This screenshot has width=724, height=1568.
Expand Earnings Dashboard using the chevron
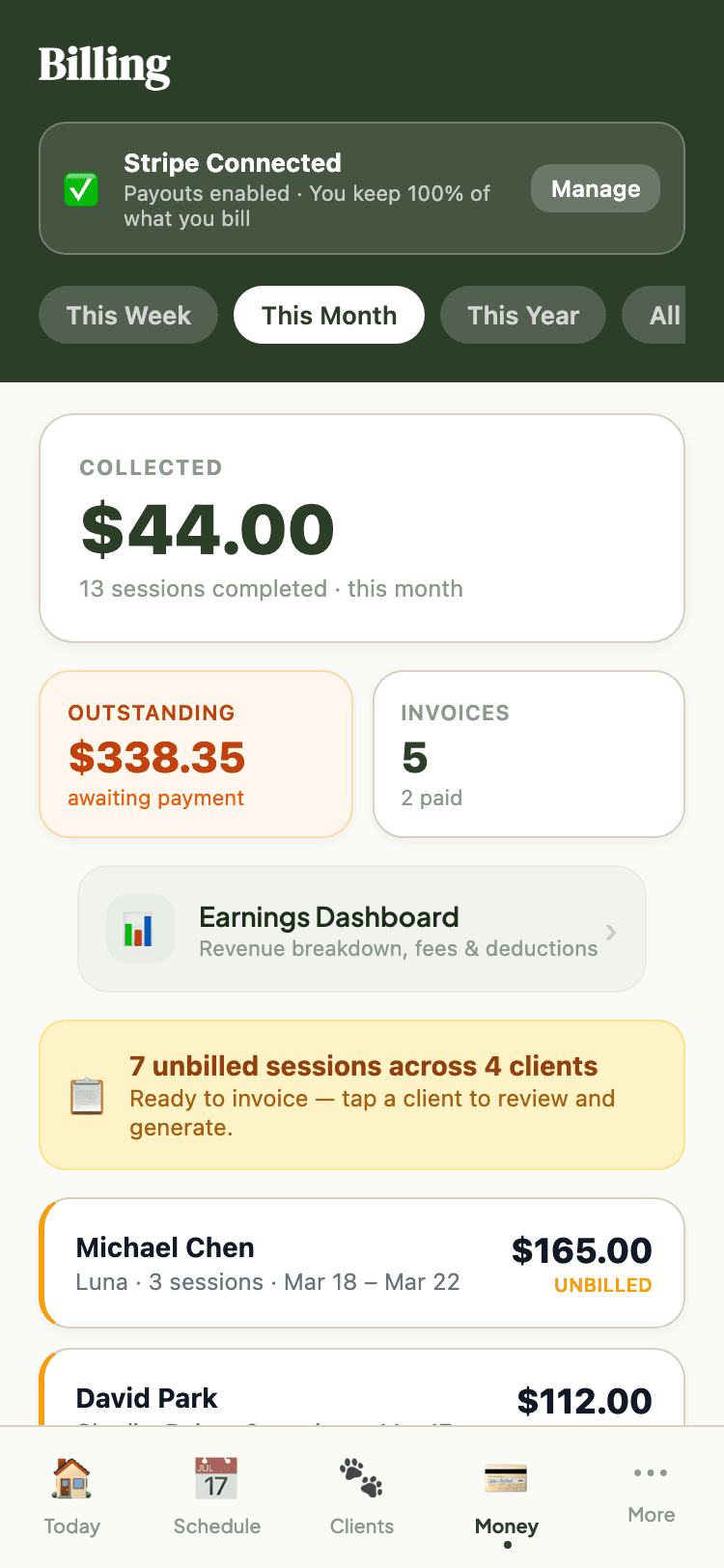(x=610, y=933)
